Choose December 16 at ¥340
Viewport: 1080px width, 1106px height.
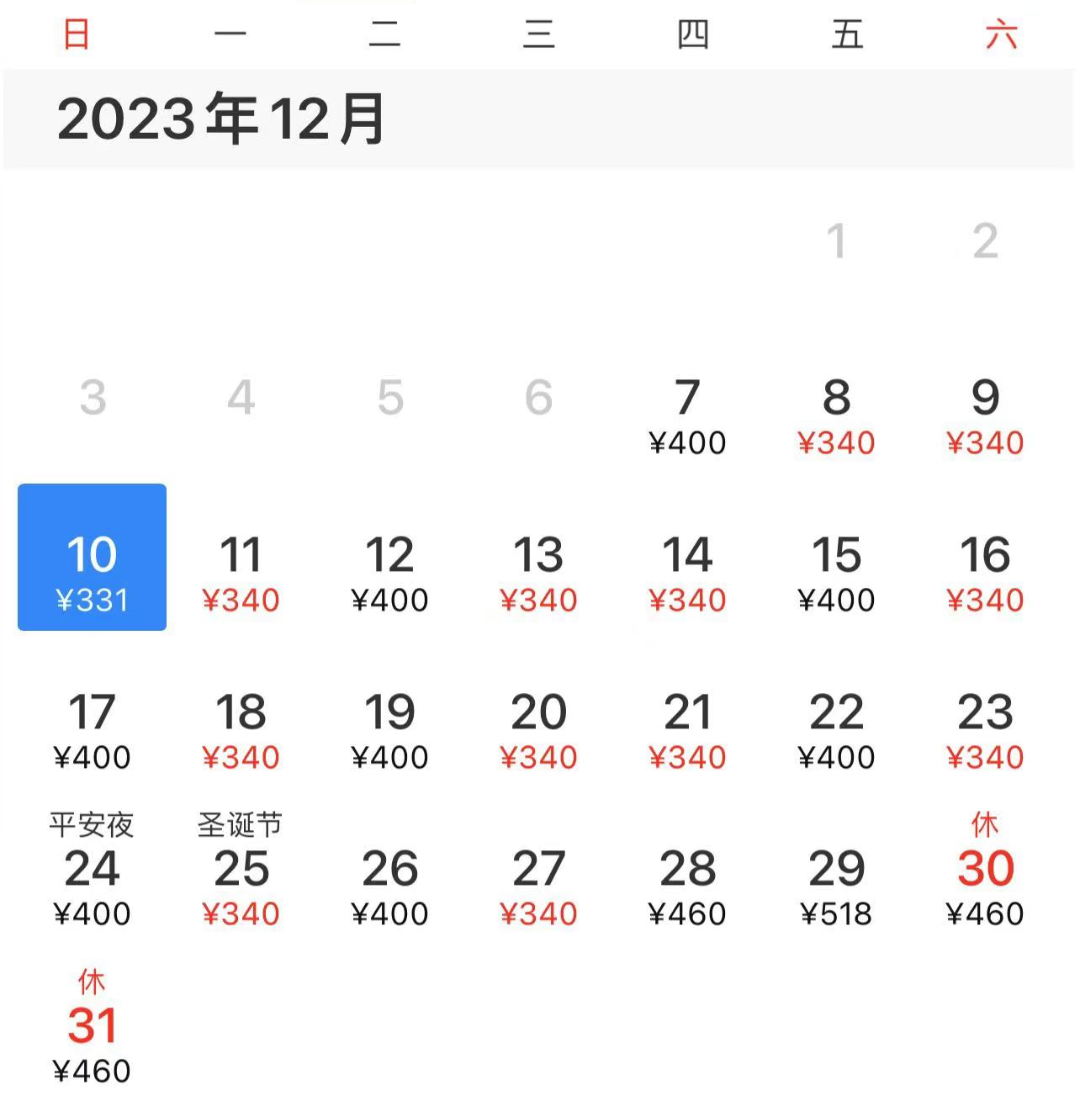point(985,573)
